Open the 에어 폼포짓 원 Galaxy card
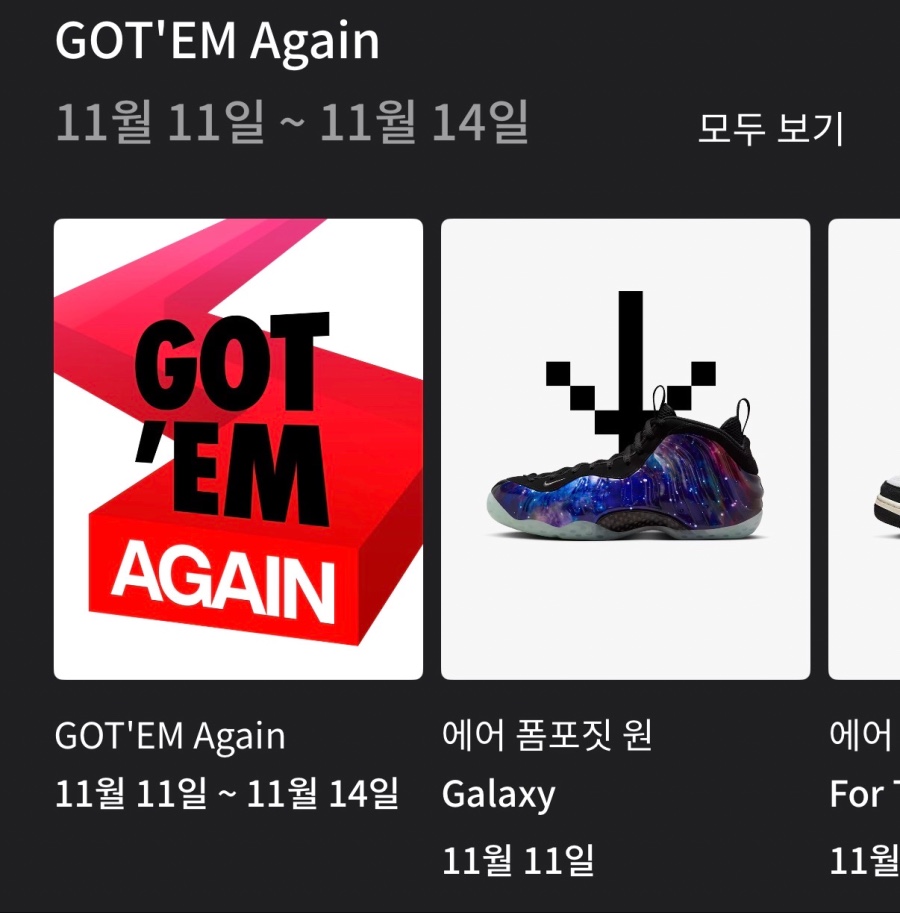 pos(625,449)
